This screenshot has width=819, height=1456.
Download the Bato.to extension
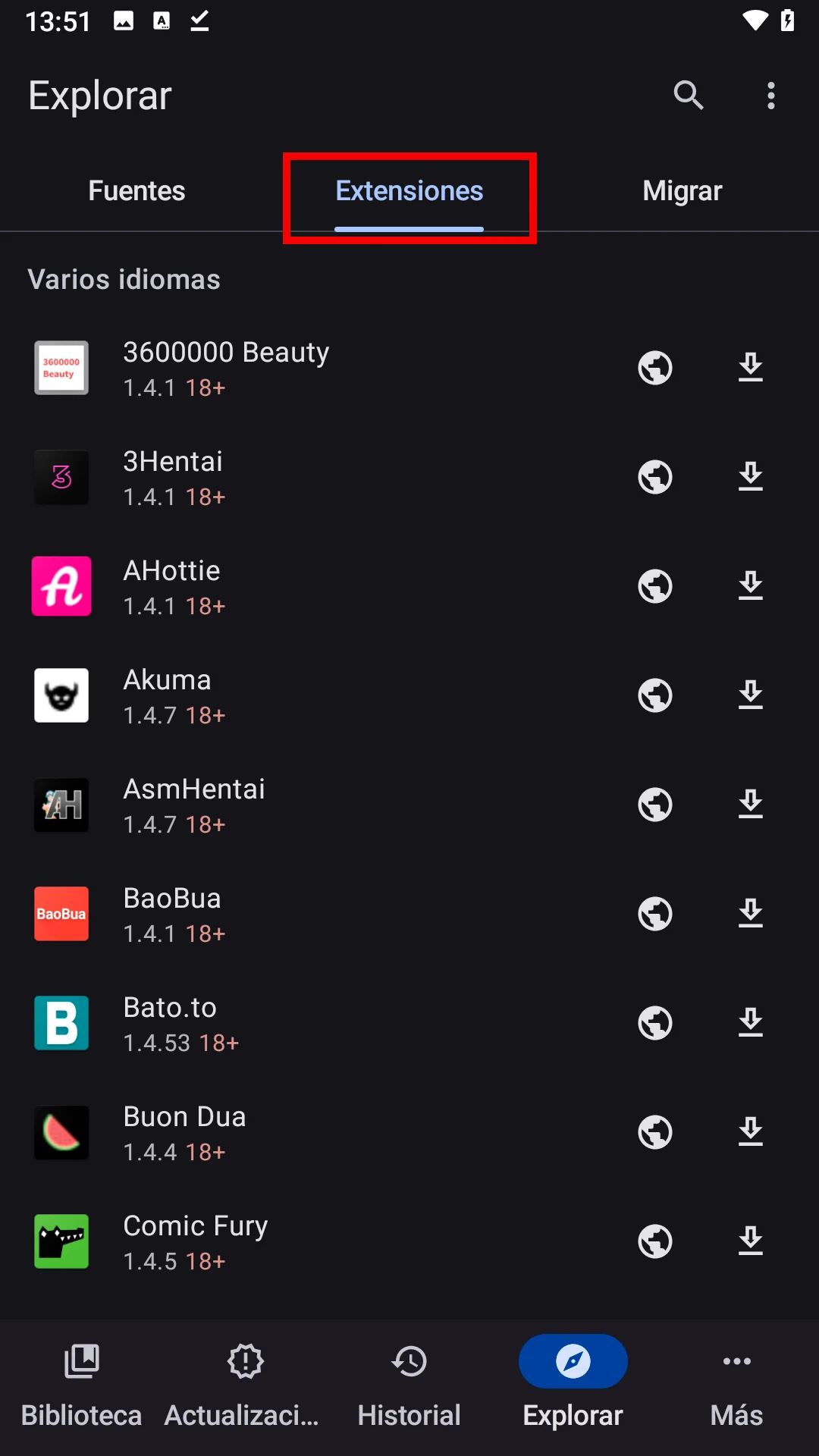[750, 1023]
